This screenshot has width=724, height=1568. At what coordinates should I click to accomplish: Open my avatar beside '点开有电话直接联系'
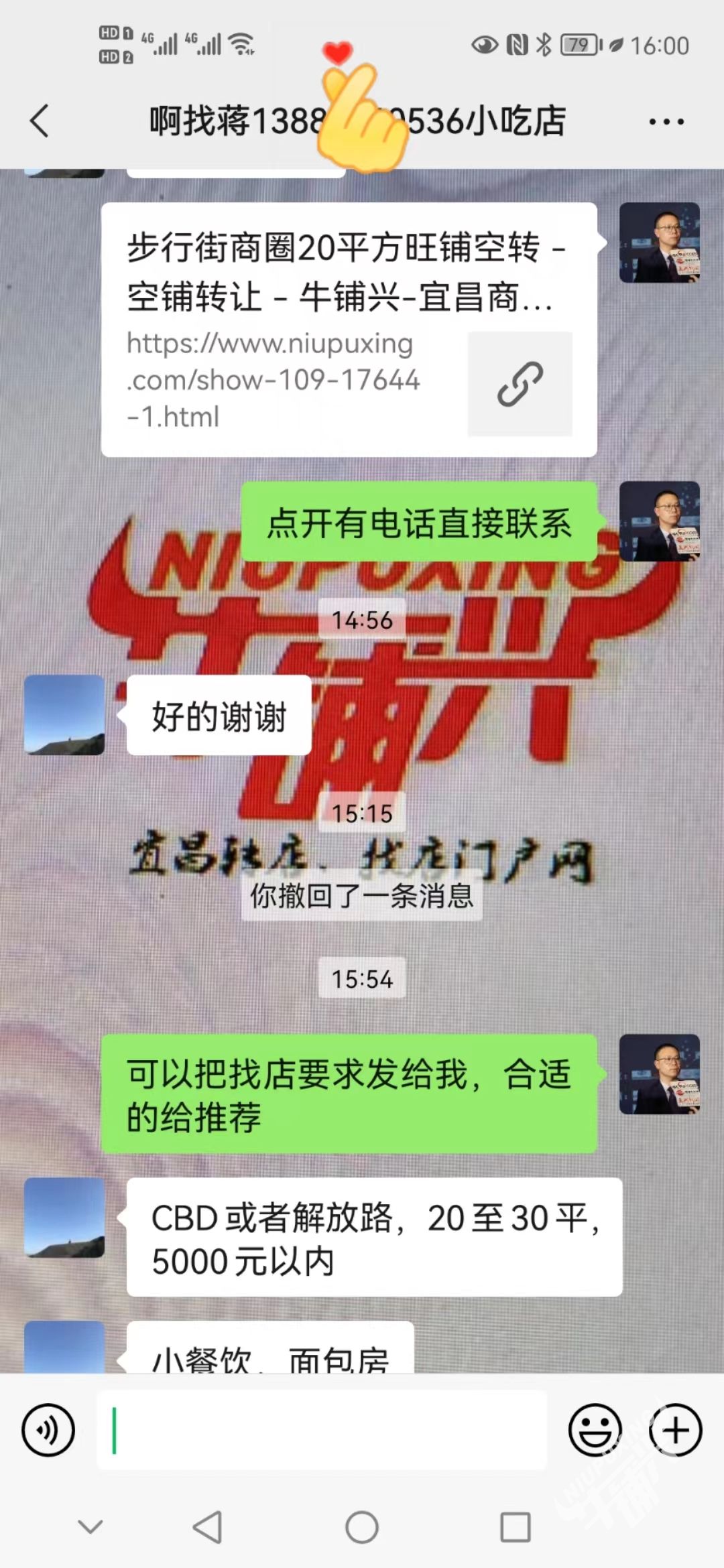tap(659, 521)
